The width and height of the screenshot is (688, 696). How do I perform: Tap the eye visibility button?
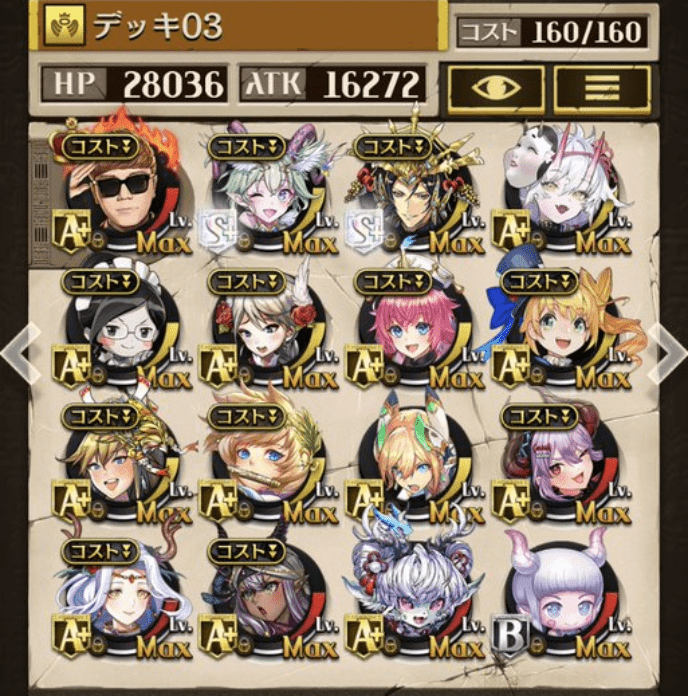tap(496, 89)
